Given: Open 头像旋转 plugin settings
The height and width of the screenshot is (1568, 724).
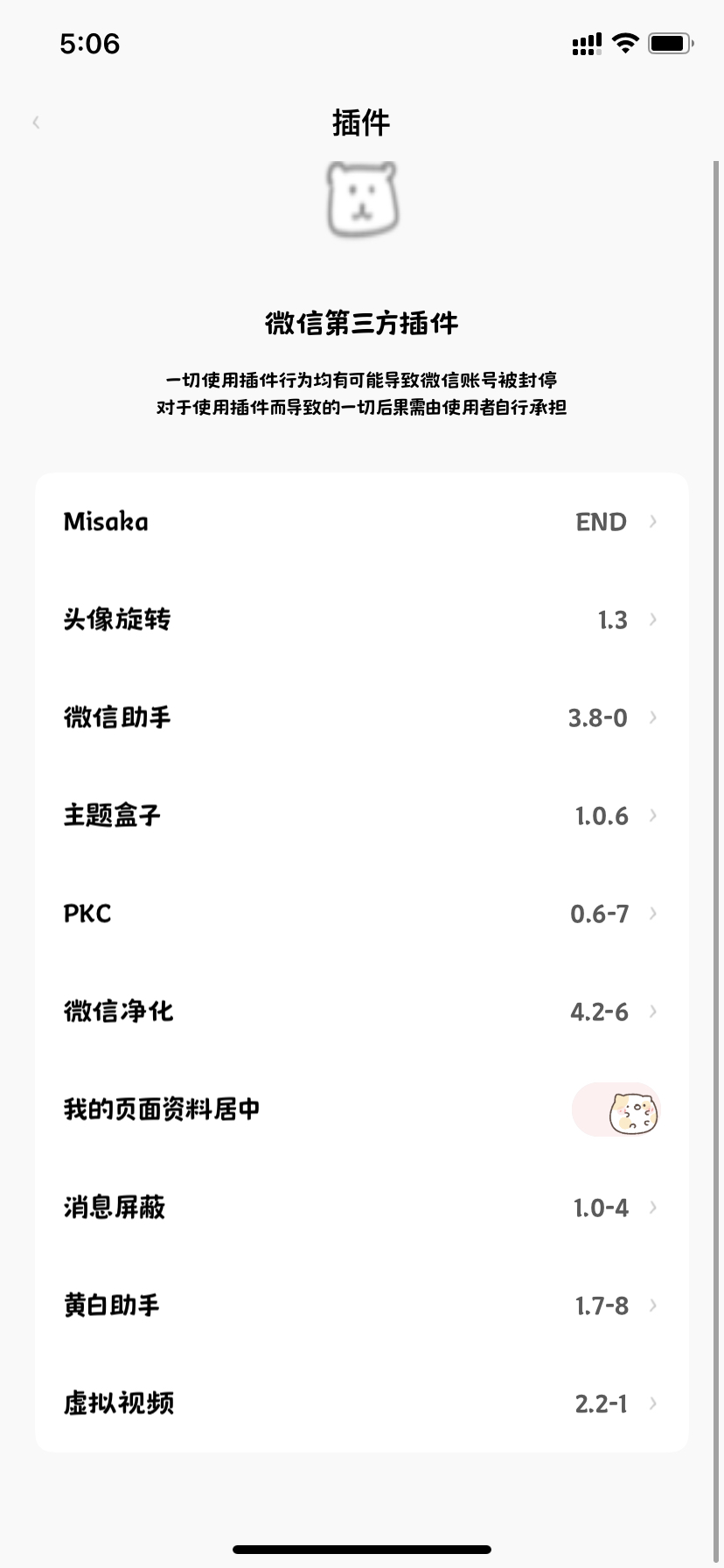Looking at the screenshot, I should (361, 620).
